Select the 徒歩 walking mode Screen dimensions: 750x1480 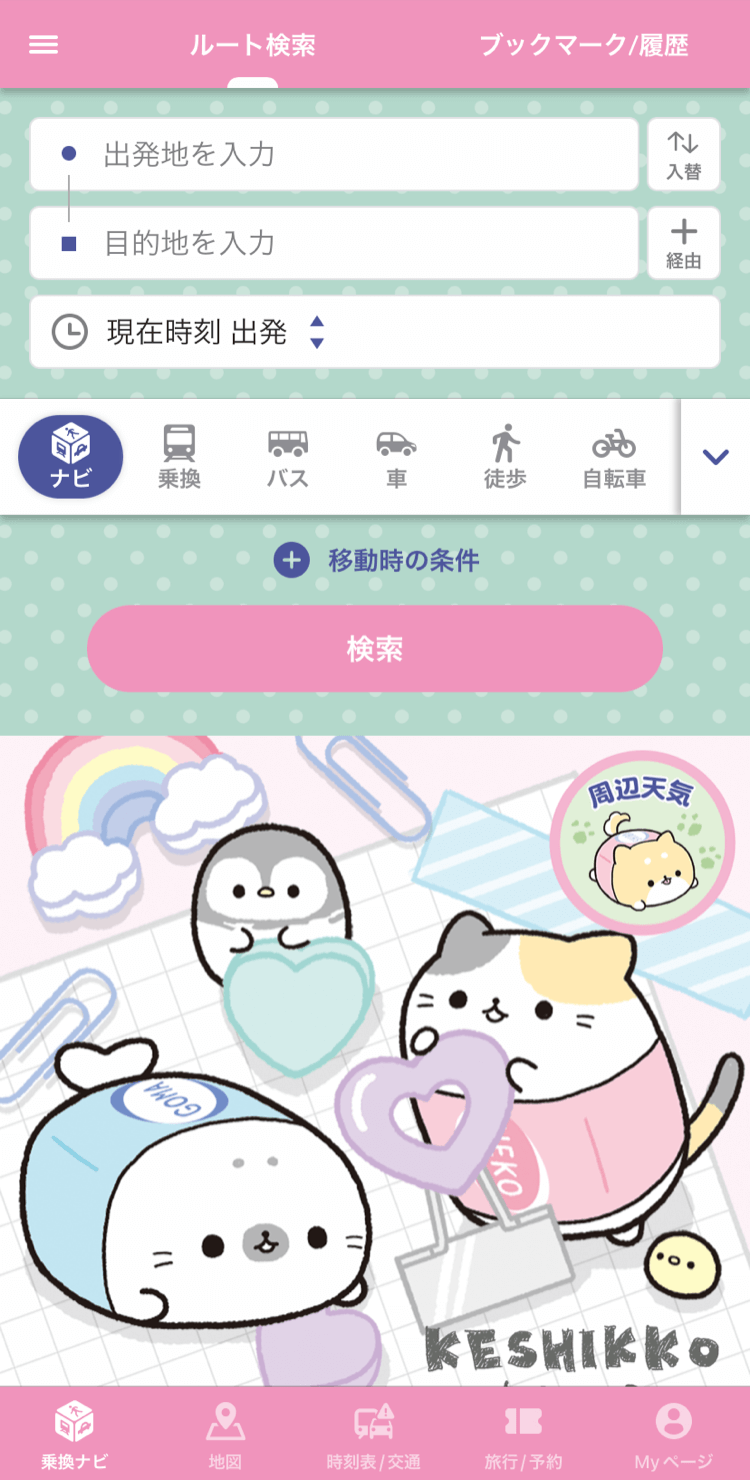pos(505,457)
